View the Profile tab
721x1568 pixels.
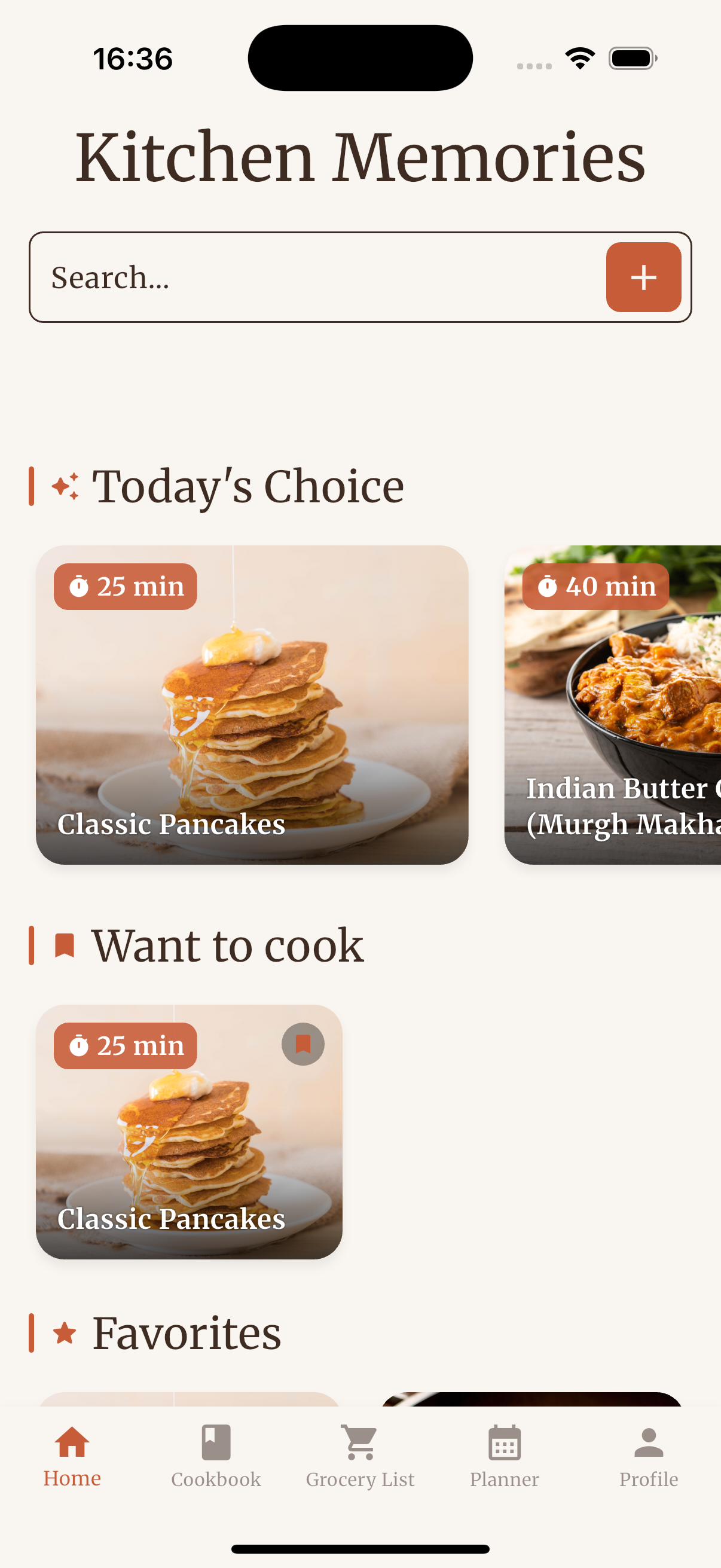(649, 1457)
